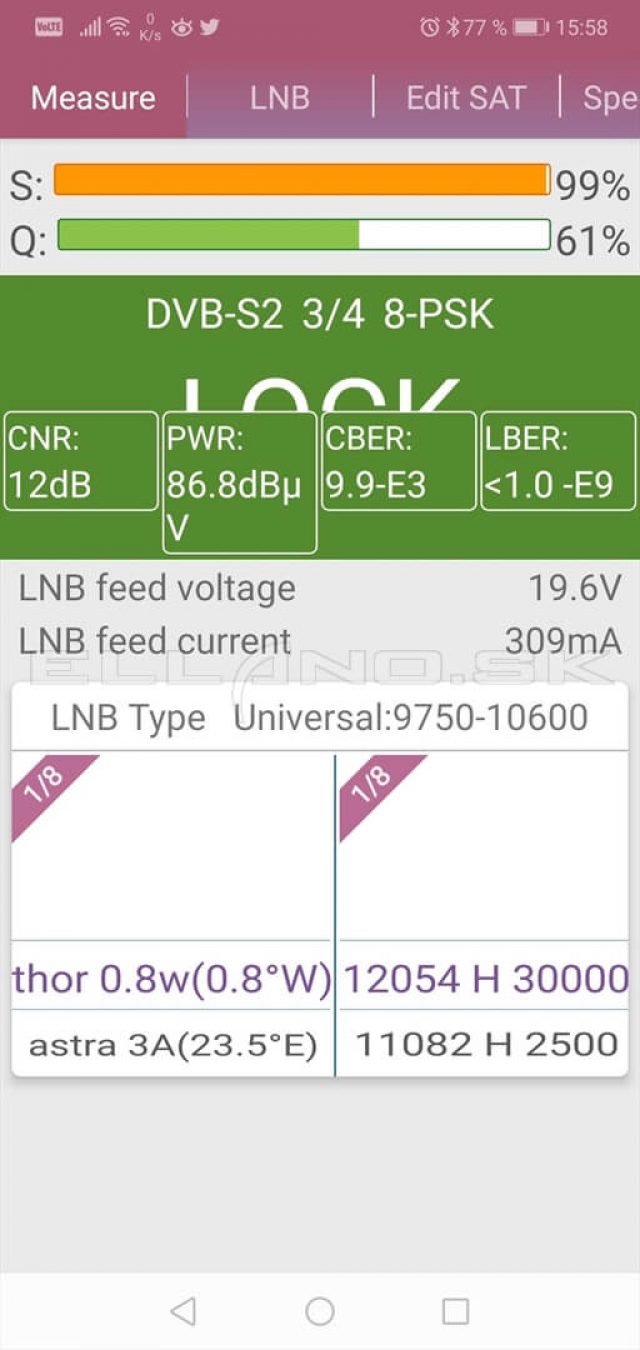
Task: Switch to the LNB tab
Action: 280,98
